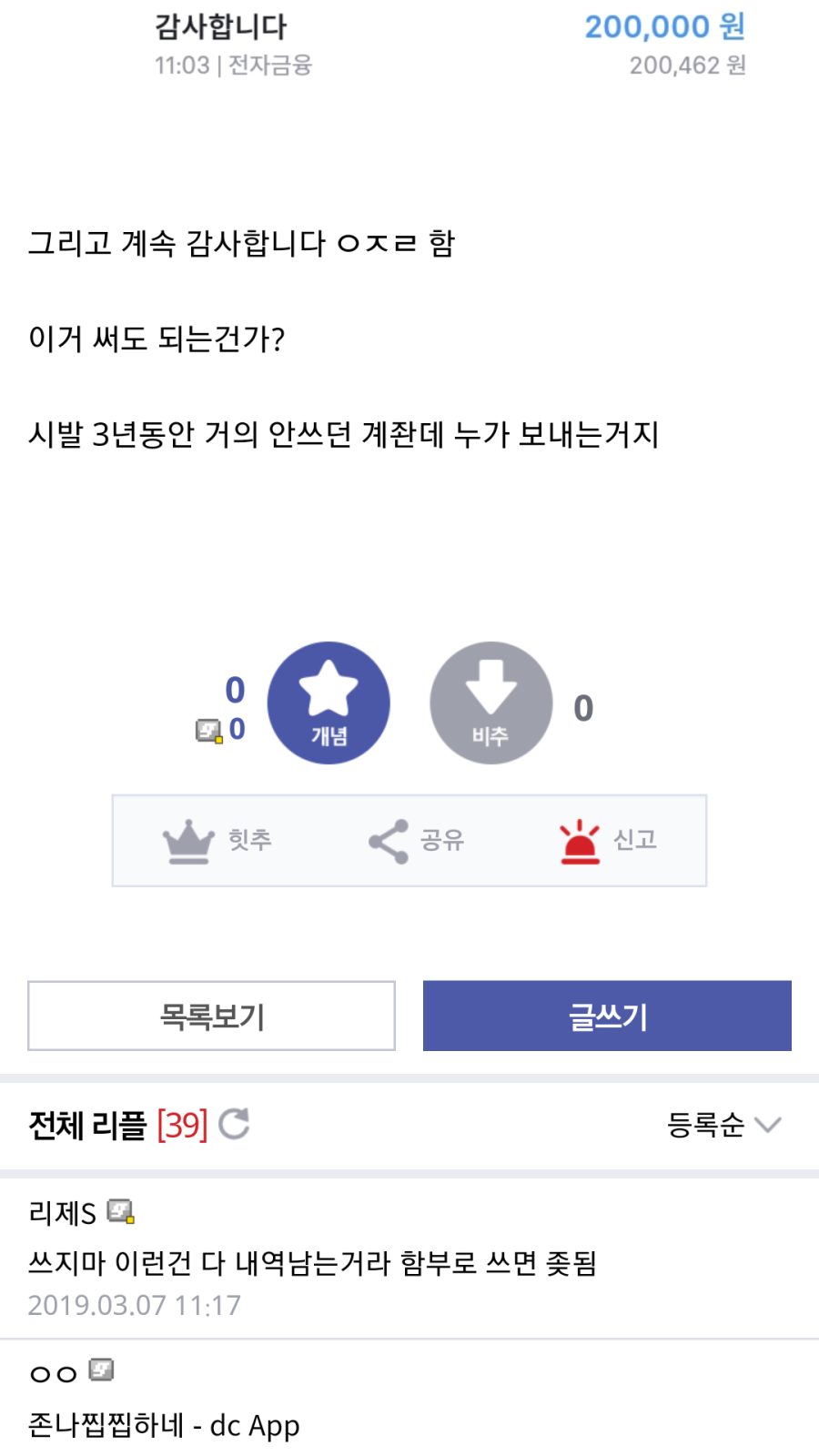Go back to the list with 목록보기
Image resolution: width=819 pixels, height=1456 pixels.
tap(211, 1016)
